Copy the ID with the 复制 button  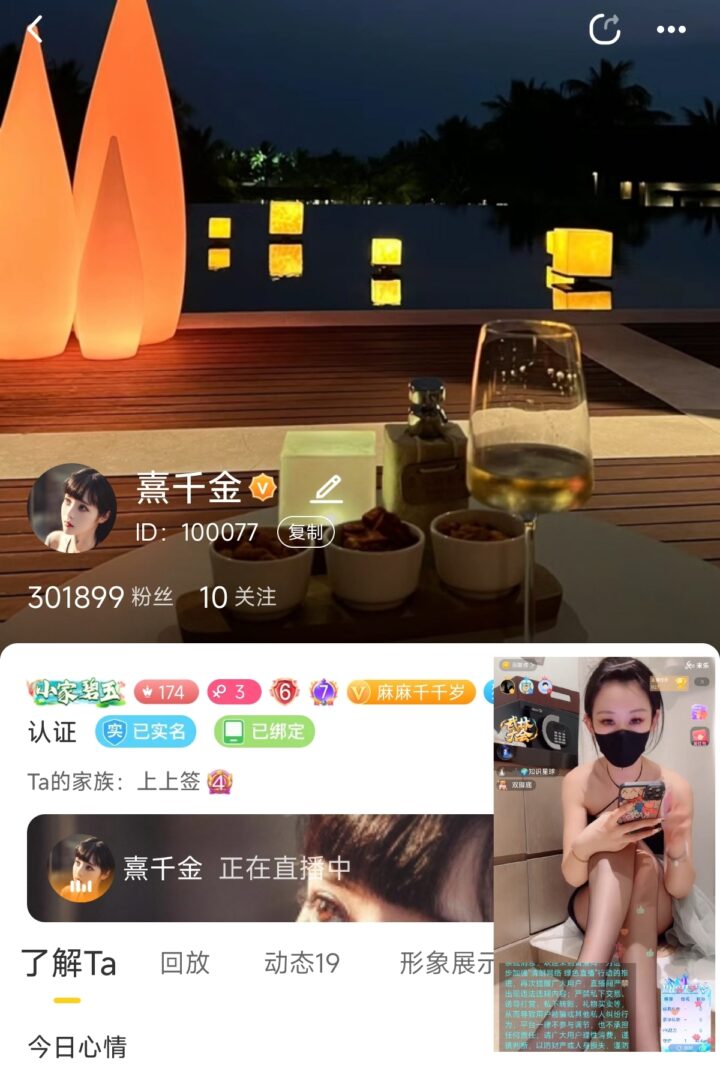(x=305, y=533)
